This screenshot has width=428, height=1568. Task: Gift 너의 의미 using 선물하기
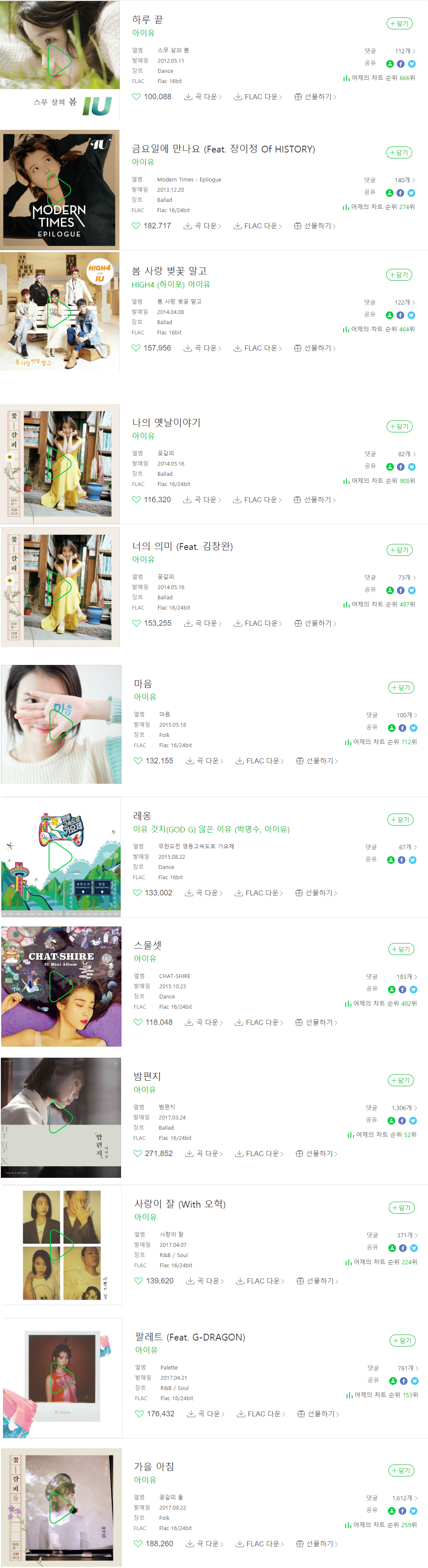(x=315, y=623)
